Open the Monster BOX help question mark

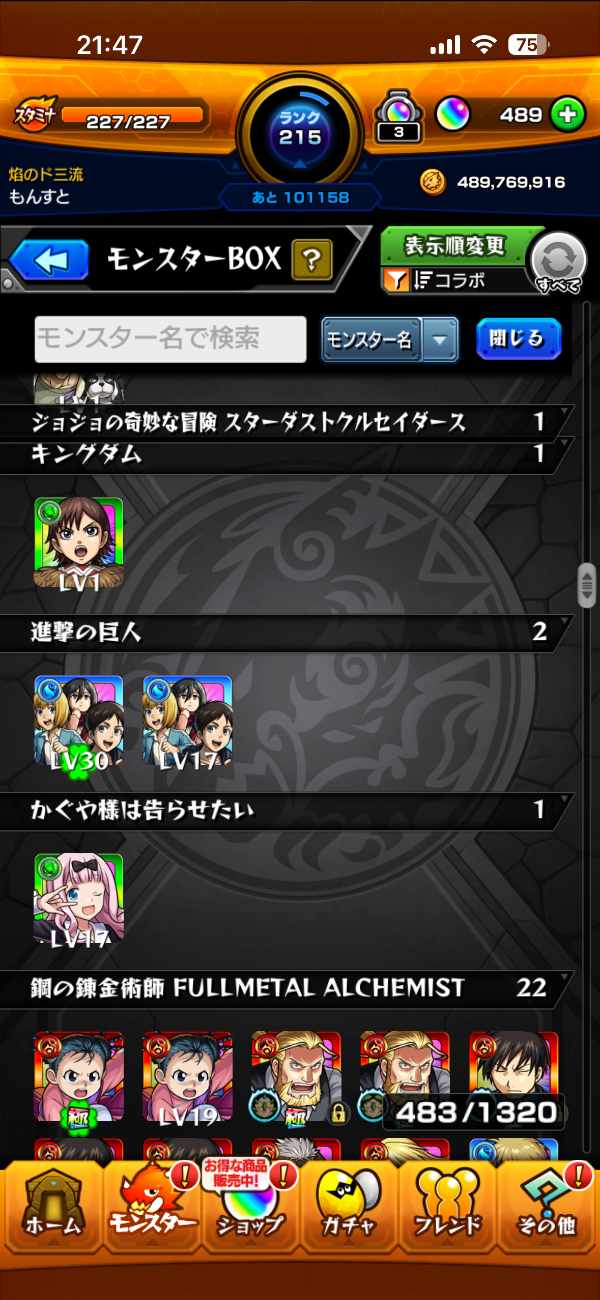tap(311, 262)
